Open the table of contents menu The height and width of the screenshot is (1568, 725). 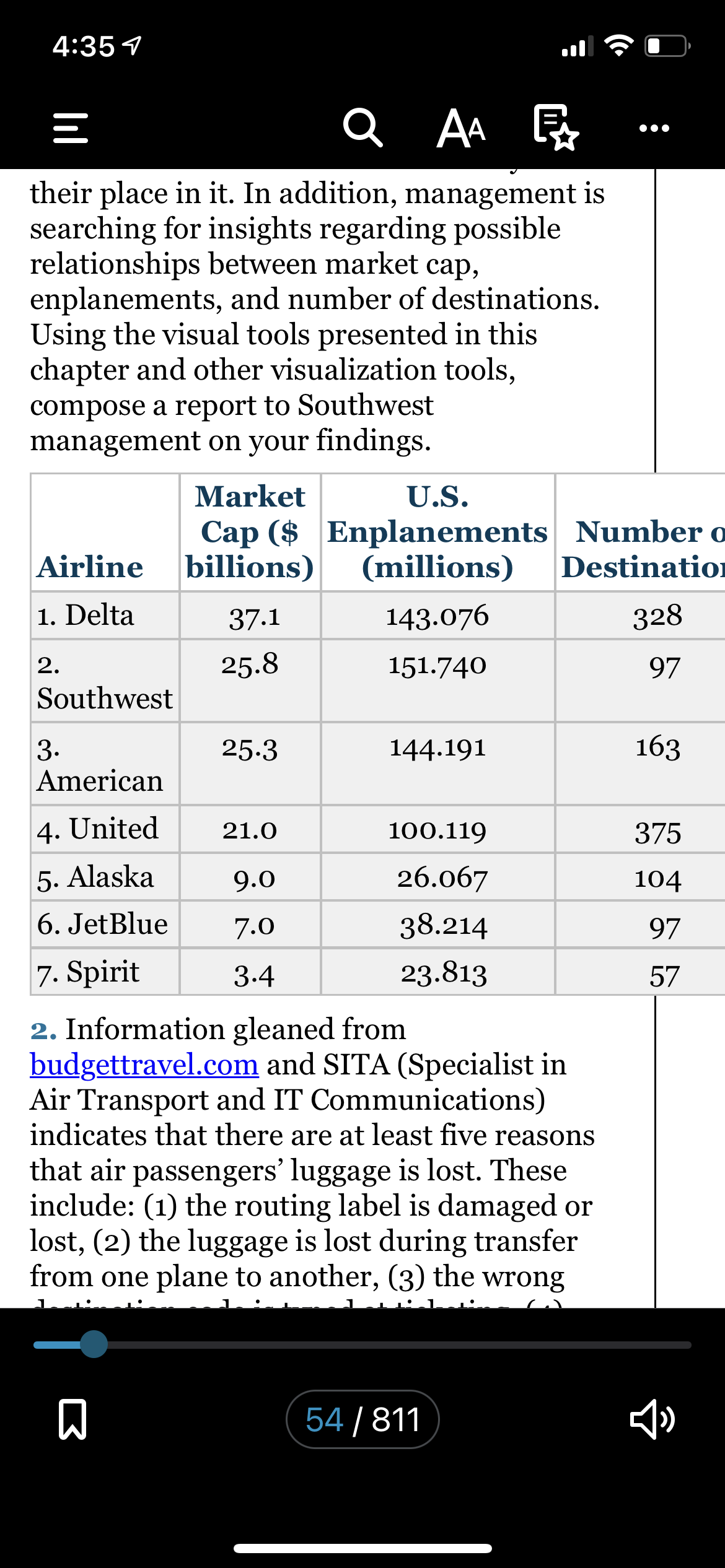point(71,128)
